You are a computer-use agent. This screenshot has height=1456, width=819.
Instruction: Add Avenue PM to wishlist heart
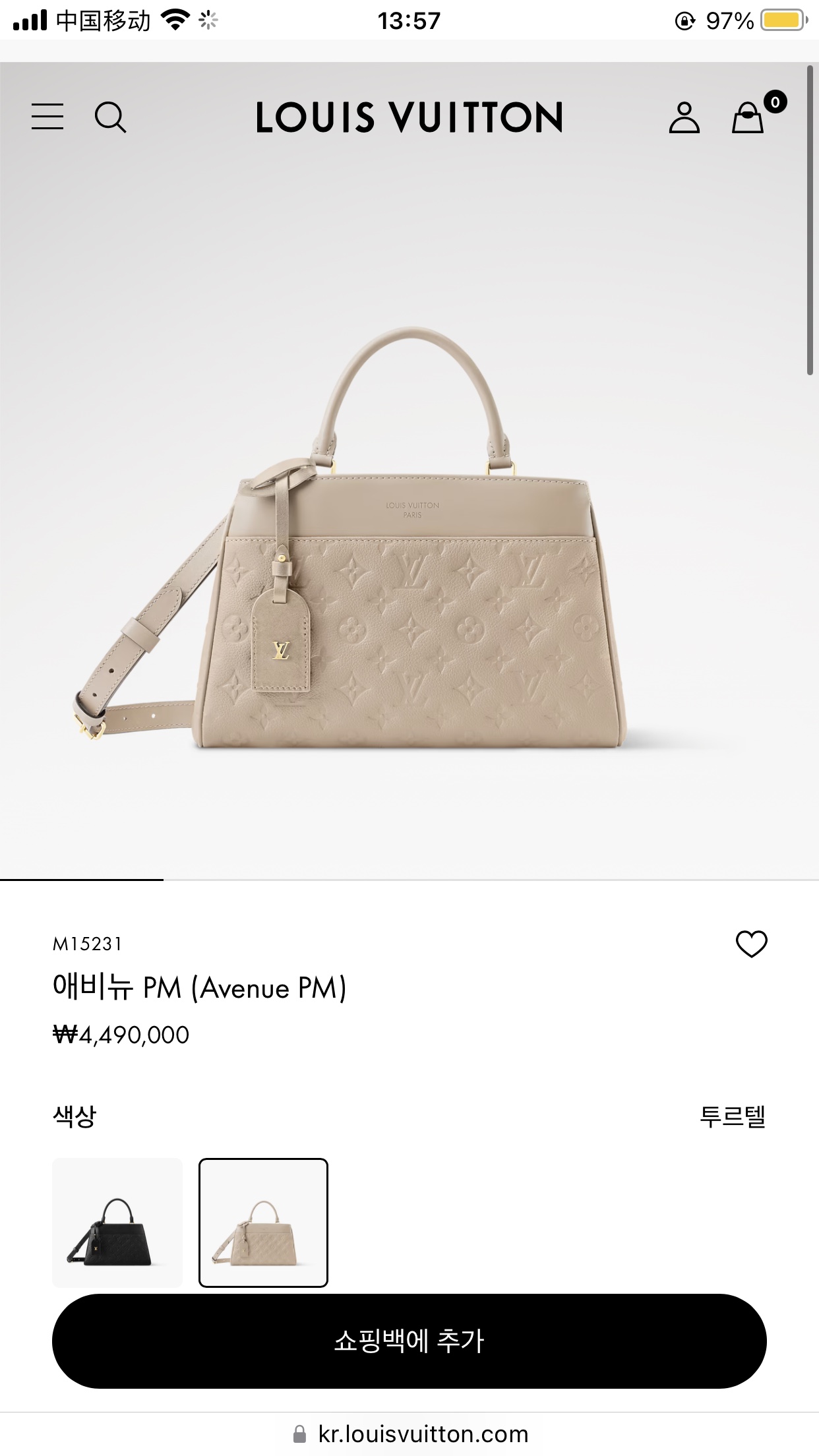751,944
